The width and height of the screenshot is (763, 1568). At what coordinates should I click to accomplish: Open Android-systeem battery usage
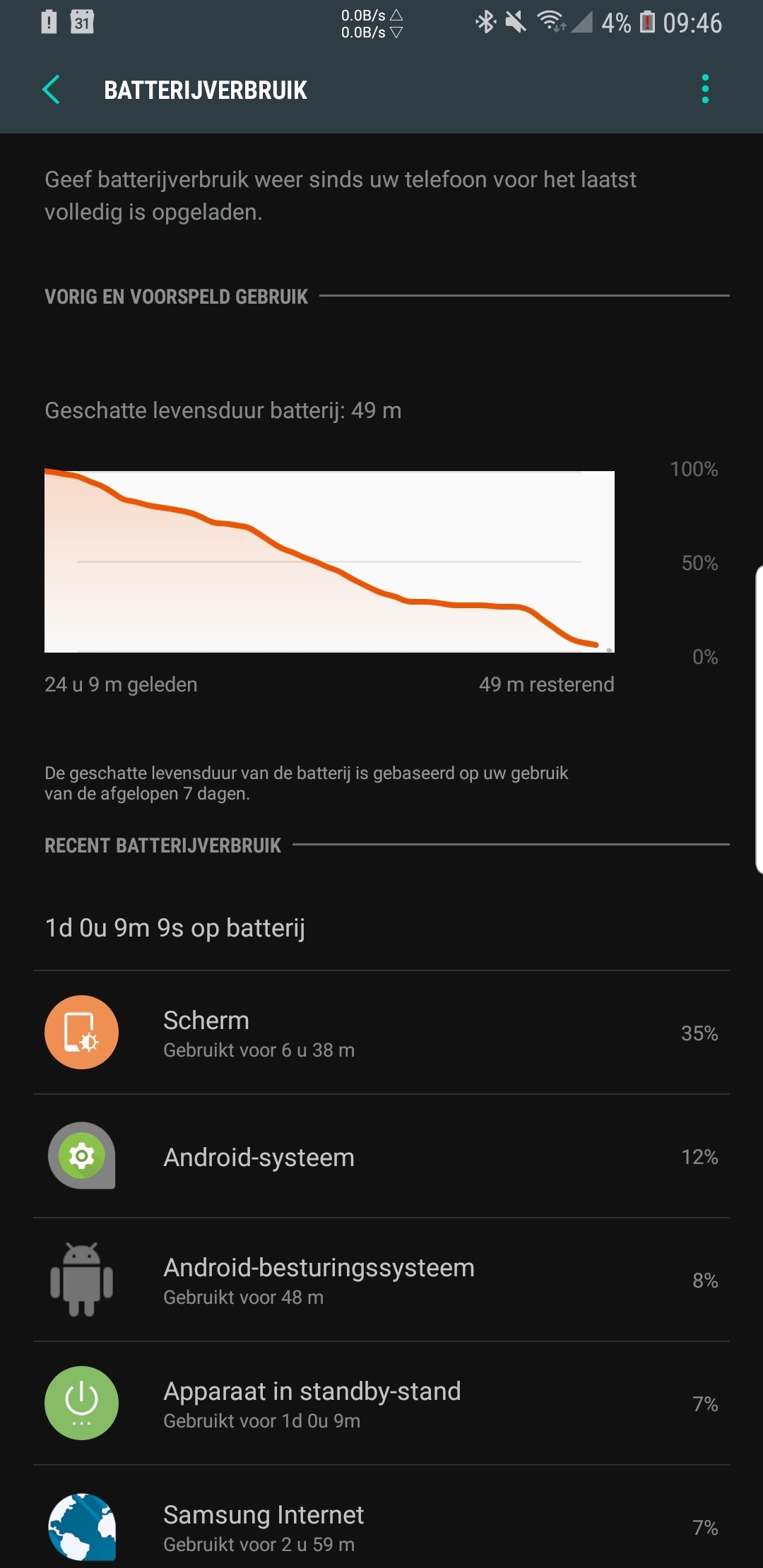(381, 1156)
